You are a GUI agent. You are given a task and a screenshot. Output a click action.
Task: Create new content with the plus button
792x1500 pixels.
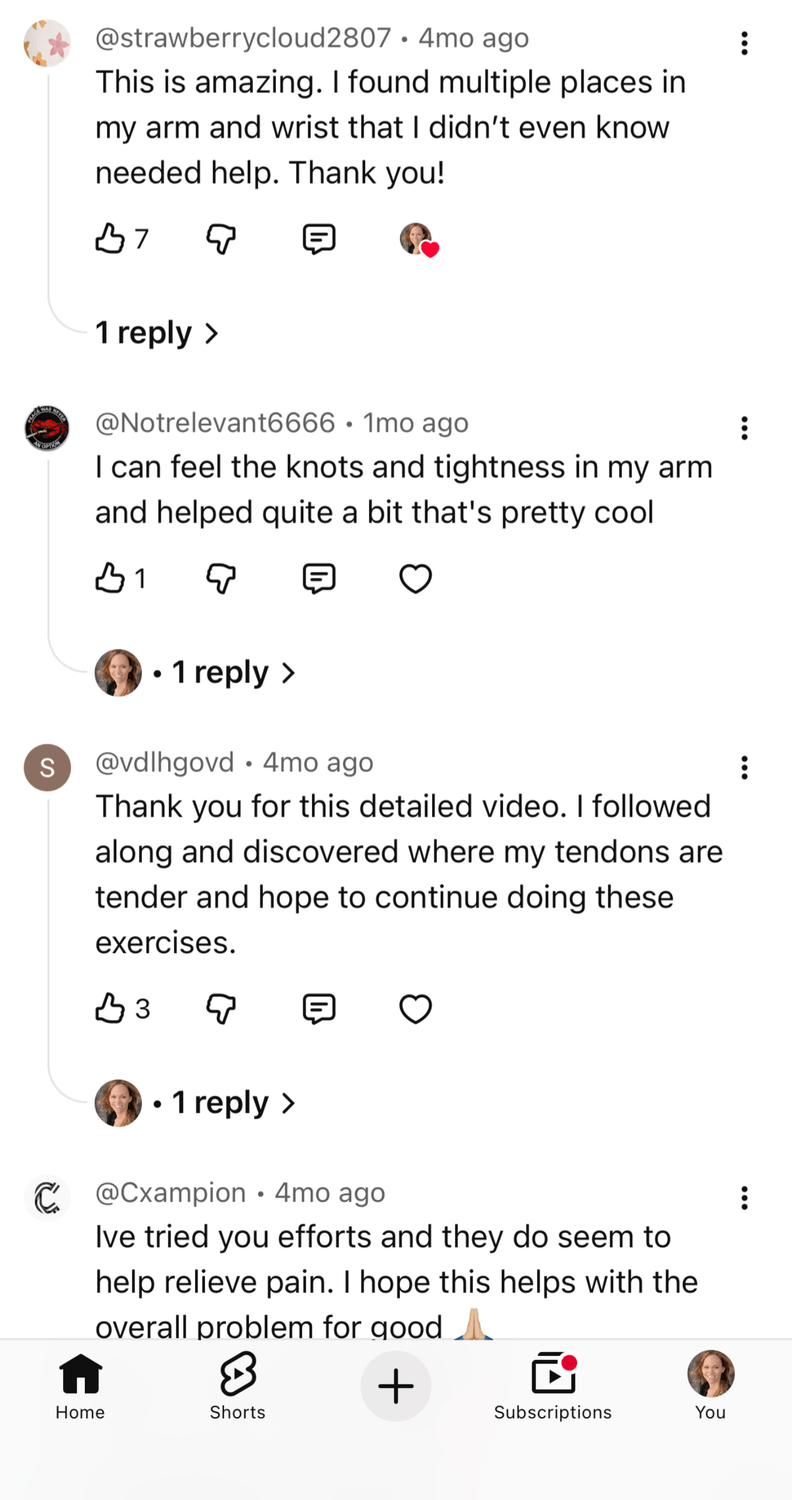pyautogui.click(x=396, y=1386)
